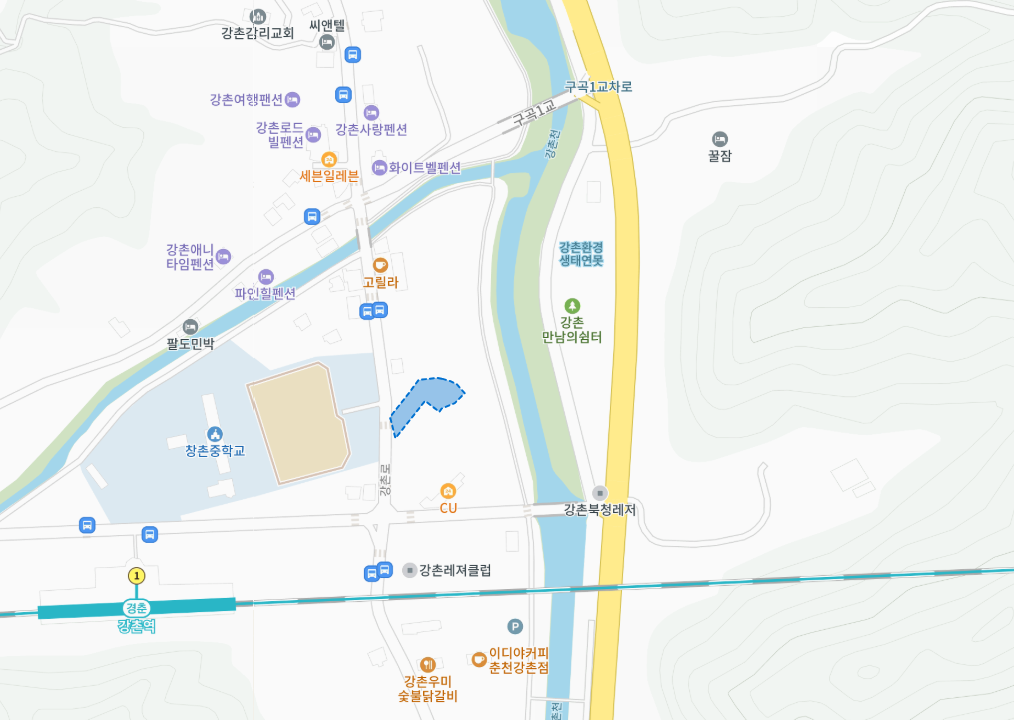Tap the 세븐일레븐 store marker
1014x720 pixels.
tap(329, 159)
